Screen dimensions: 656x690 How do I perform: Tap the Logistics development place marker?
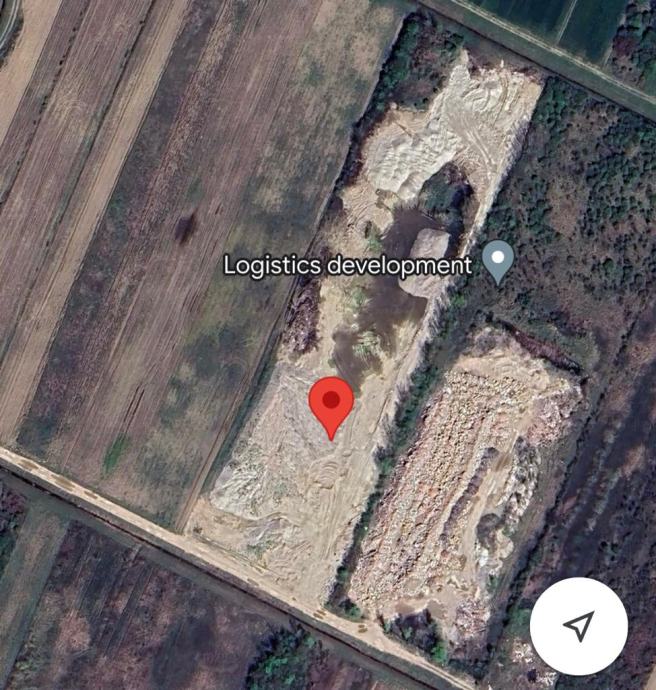point(498,261)
